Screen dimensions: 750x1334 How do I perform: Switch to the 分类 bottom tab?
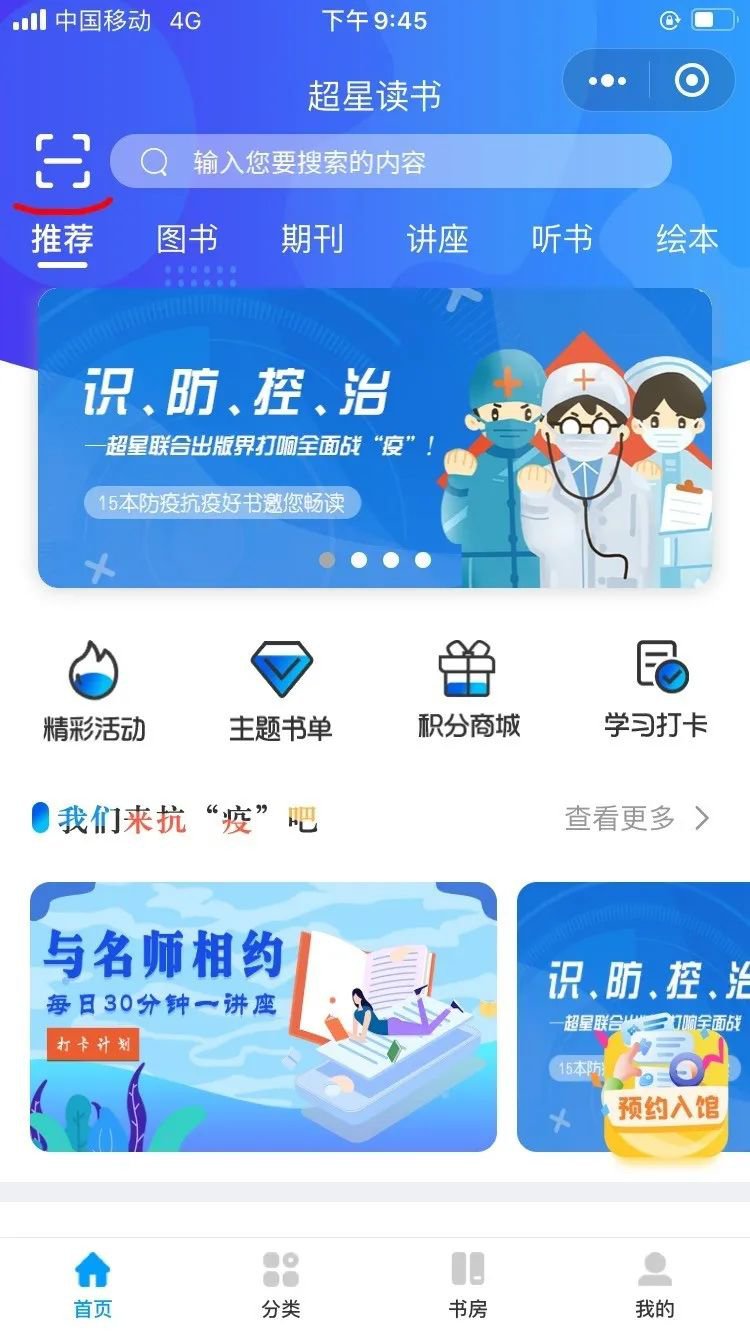click(x=281, y=1283)
